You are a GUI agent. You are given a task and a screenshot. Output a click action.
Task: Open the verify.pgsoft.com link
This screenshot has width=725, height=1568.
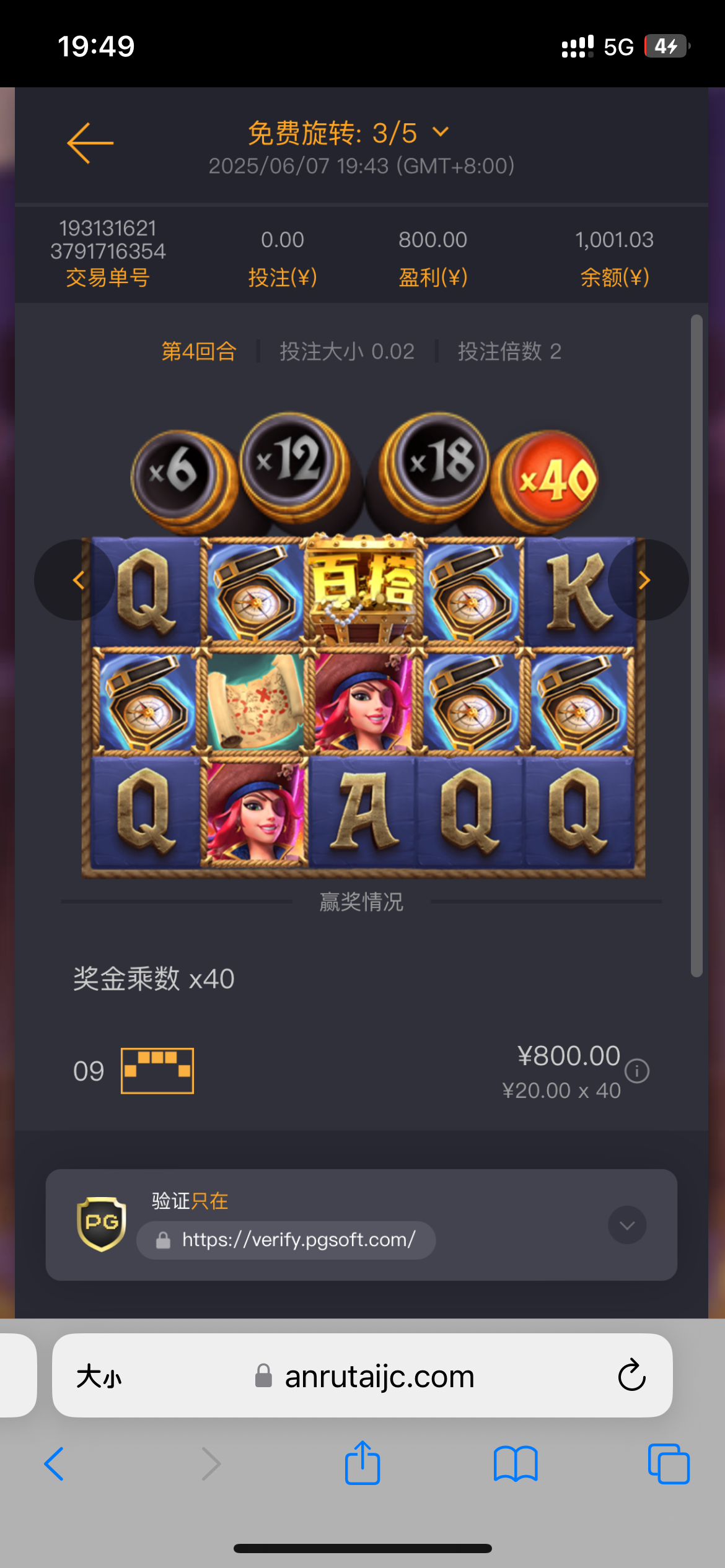[298, 1240]
